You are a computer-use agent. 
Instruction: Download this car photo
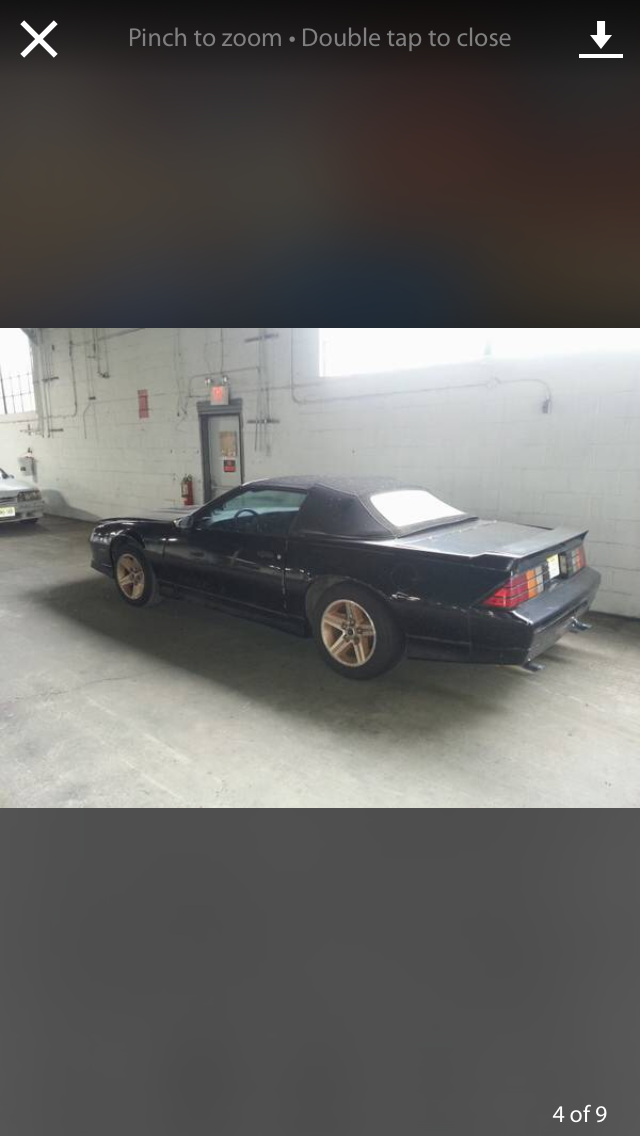600,39
